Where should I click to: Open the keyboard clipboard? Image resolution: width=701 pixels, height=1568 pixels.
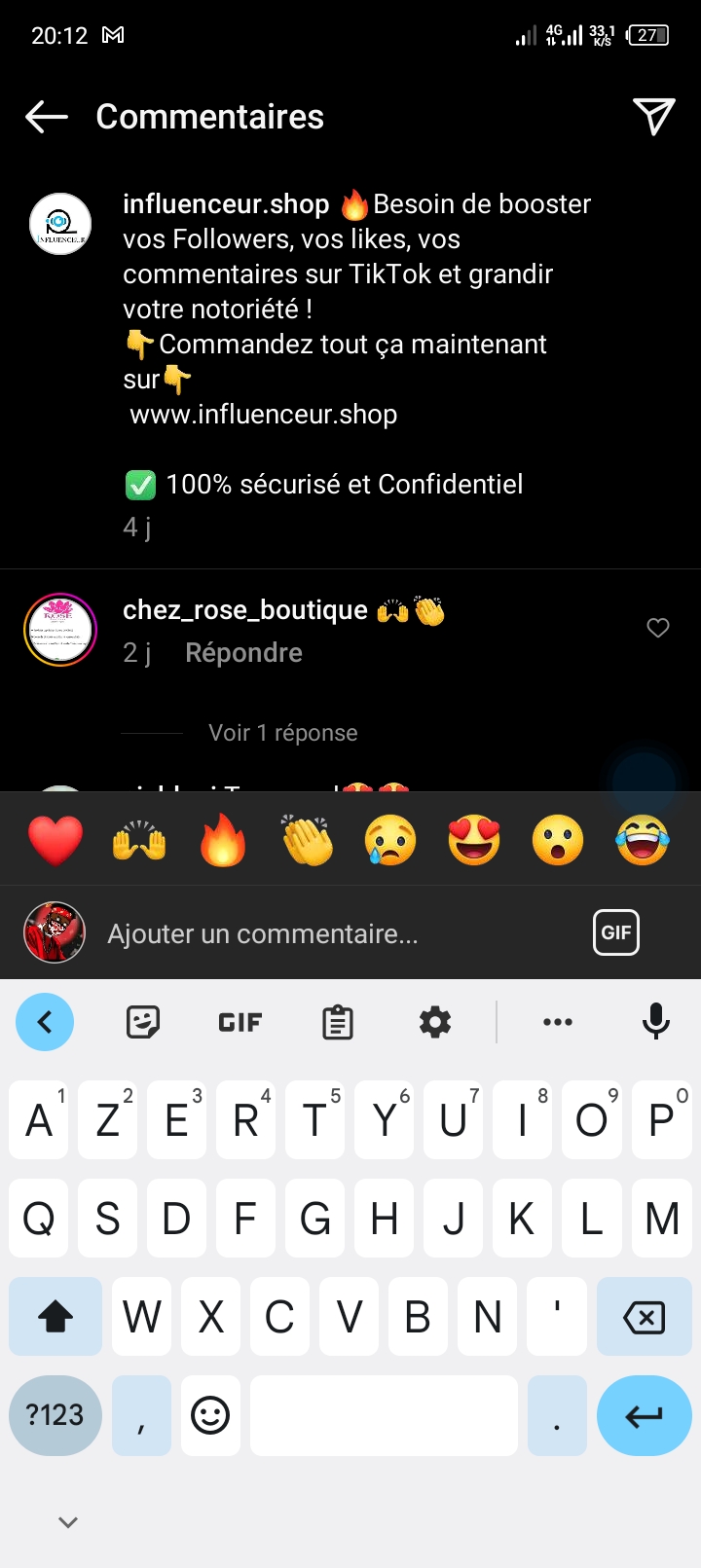[338, 1022]
